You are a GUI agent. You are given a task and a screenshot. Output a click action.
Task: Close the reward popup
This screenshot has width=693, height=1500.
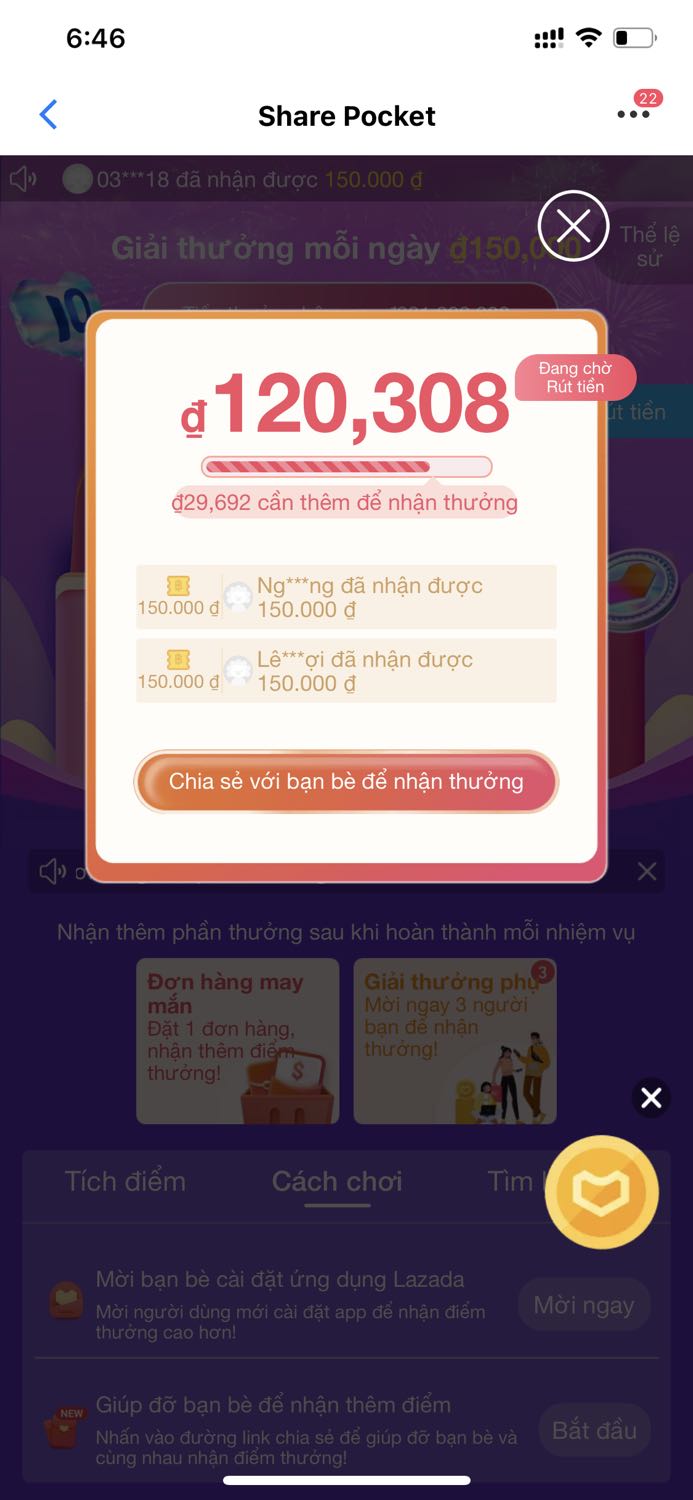[x=573, y=226]
